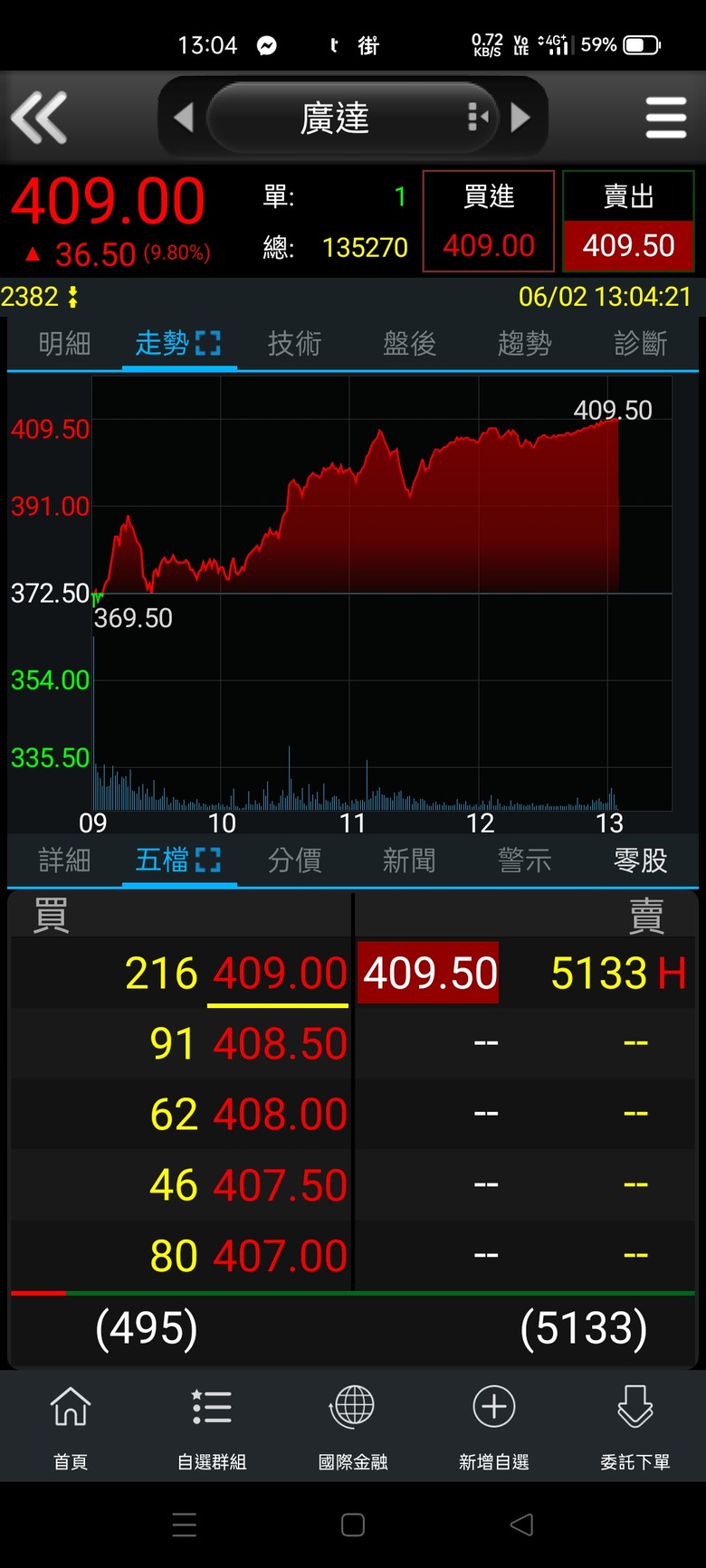
Task: Select the 技術 chart tab
Action: click(x=294, y=344)
